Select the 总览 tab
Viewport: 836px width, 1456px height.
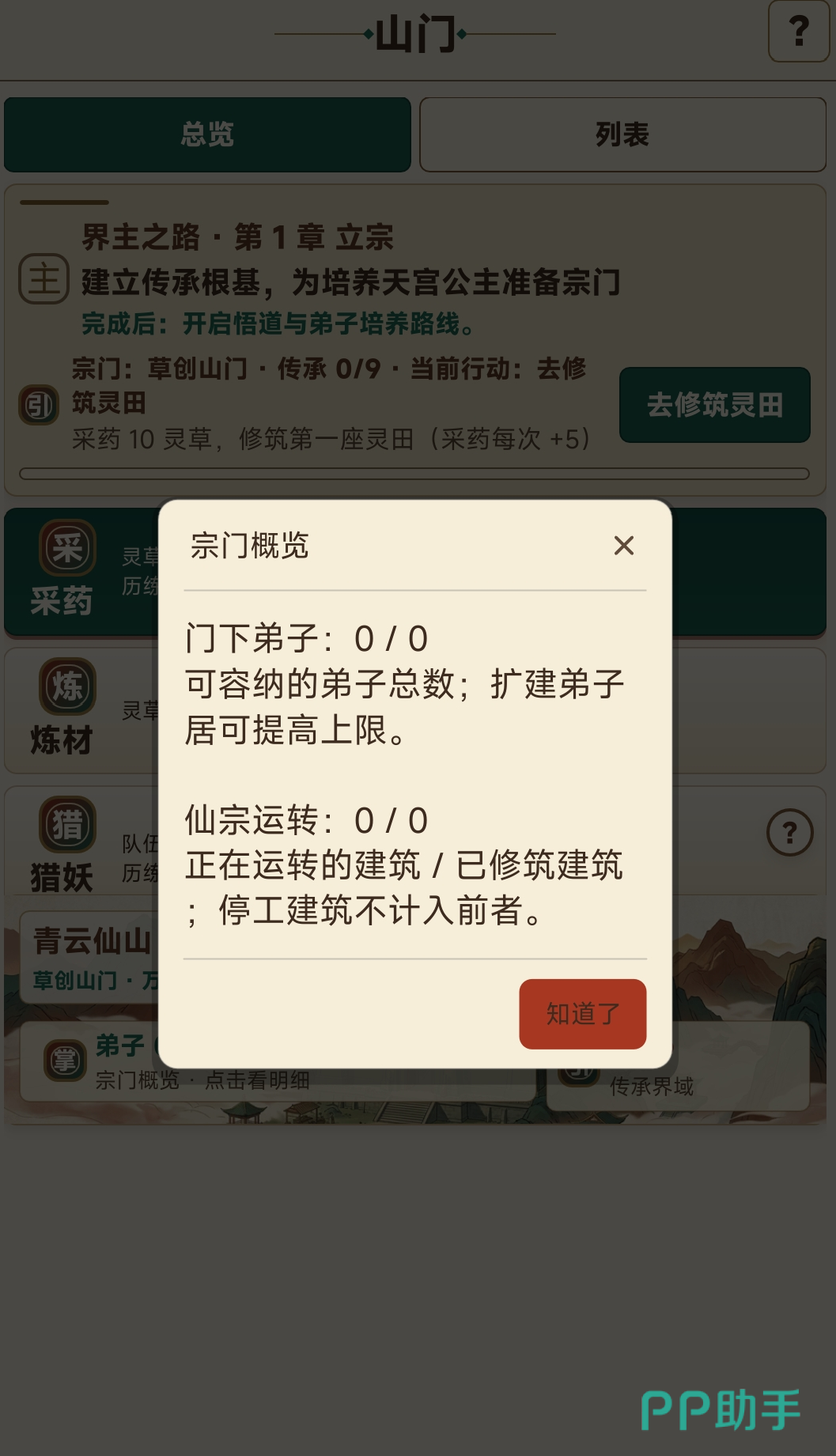coord(207,134)
